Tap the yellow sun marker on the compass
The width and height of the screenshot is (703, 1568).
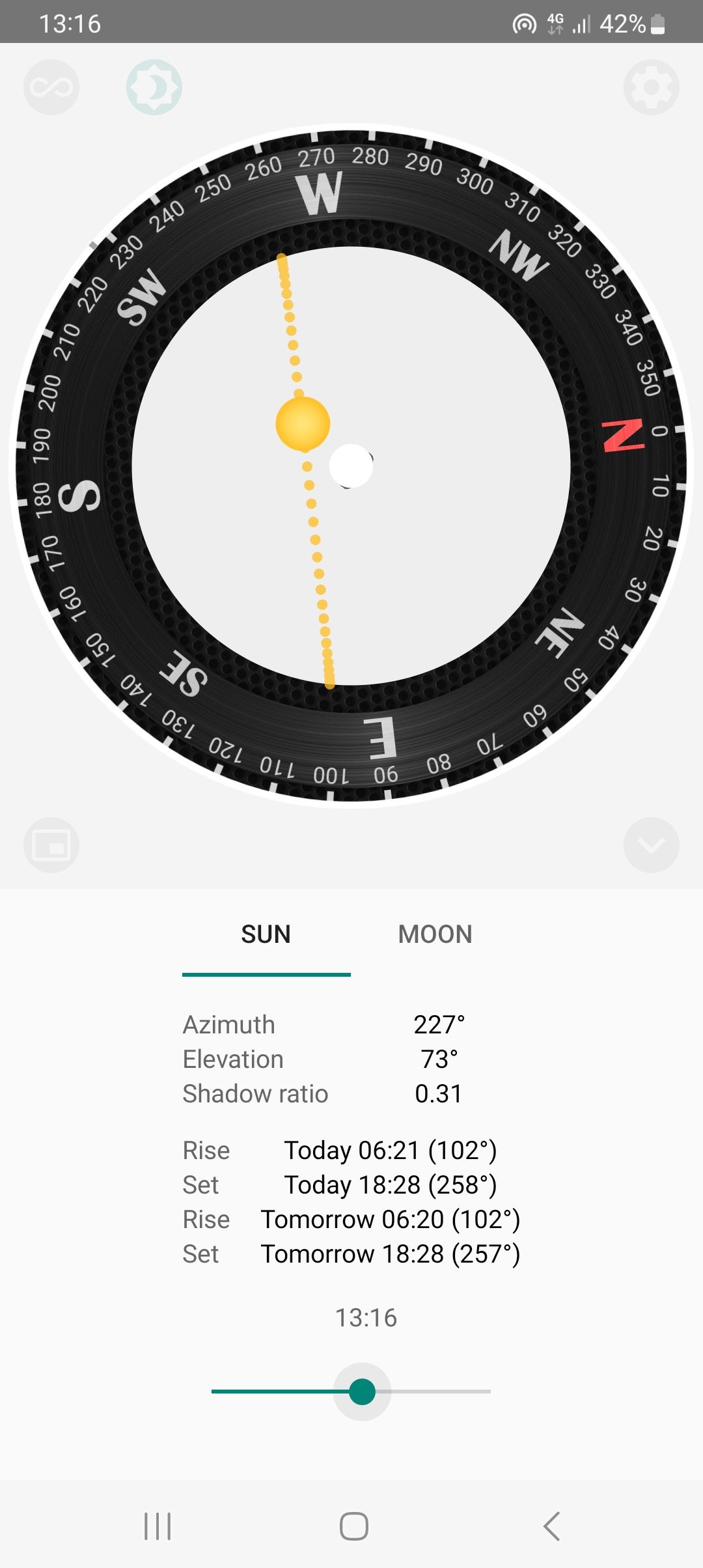(x=303, y=425)
